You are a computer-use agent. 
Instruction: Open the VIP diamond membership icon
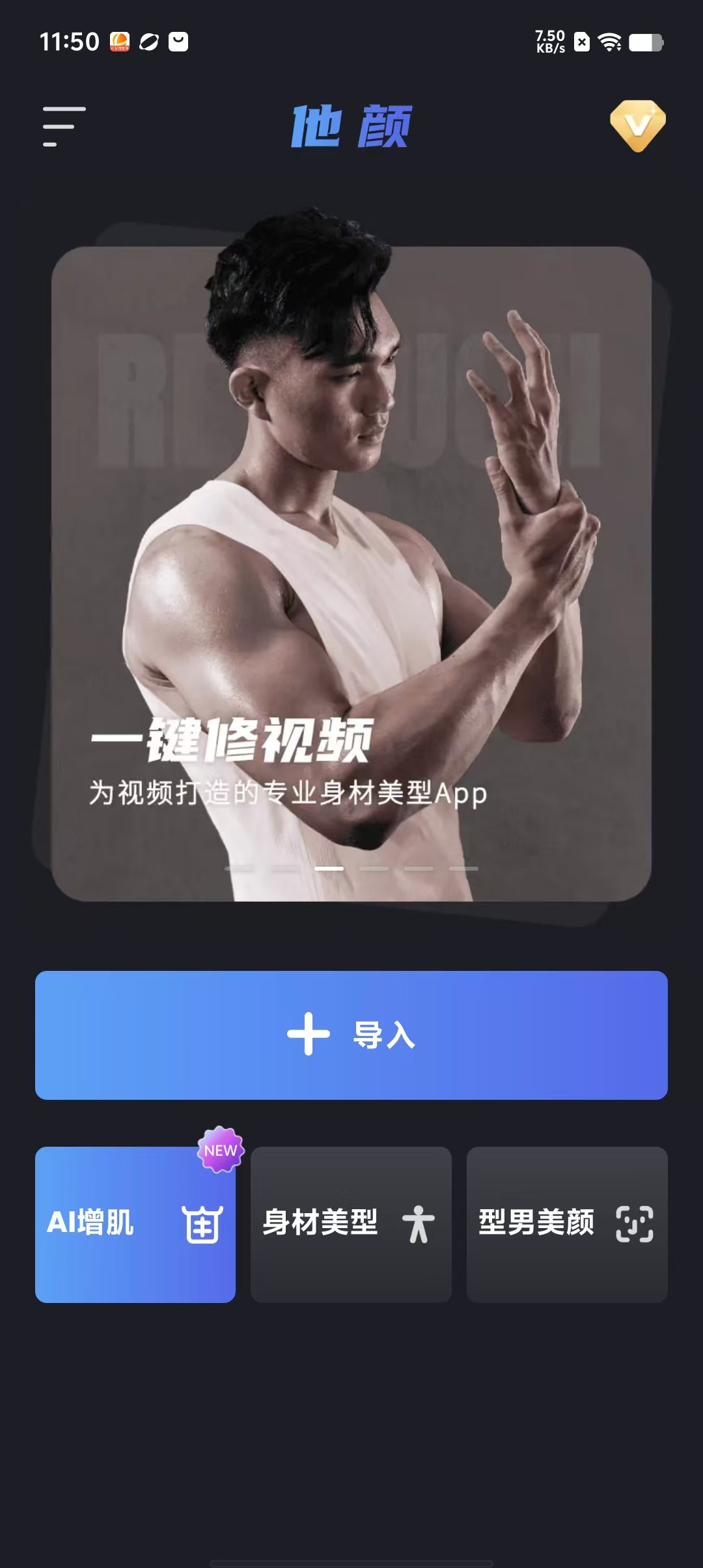pyautogui.click(x=637, y=126)
